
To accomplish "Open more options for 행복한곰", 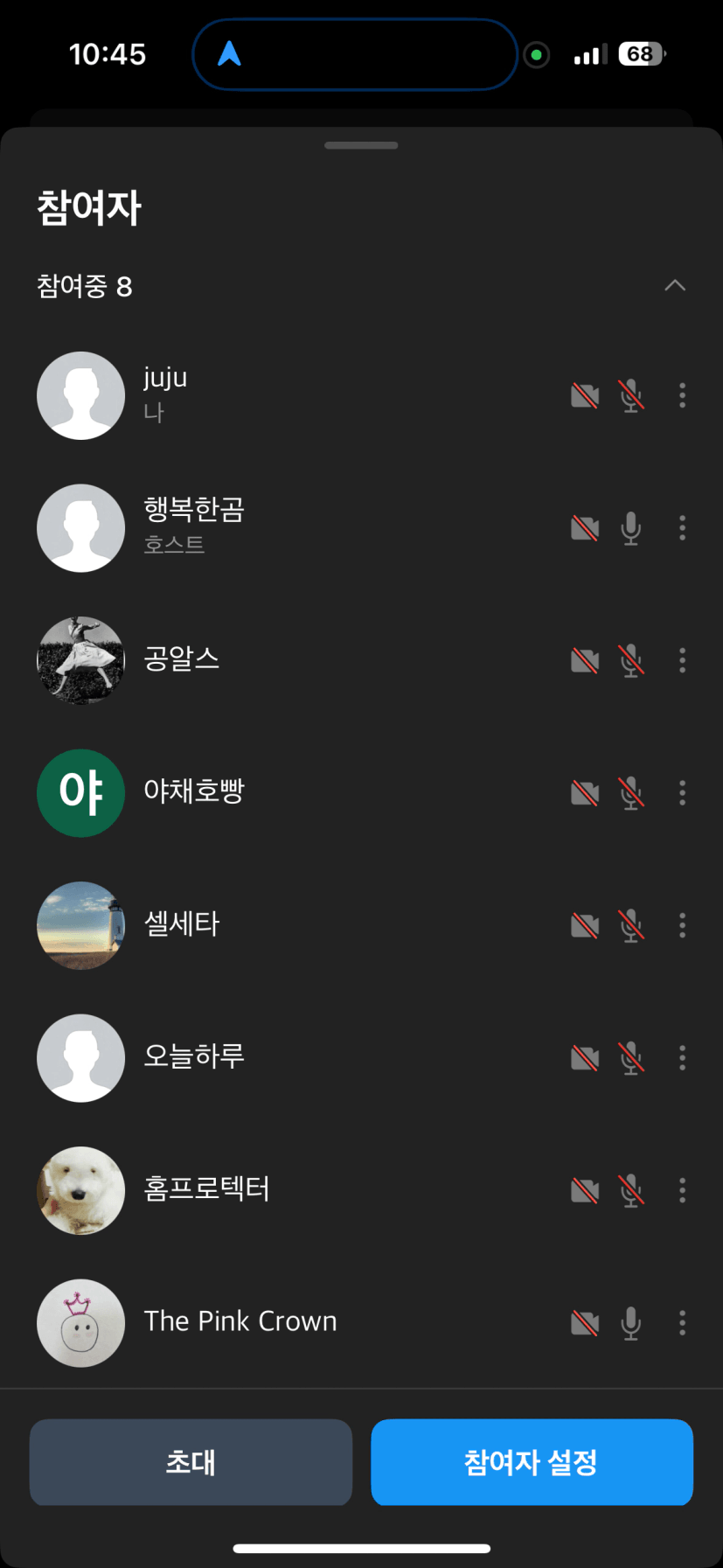I will click(x=682, y=528).
